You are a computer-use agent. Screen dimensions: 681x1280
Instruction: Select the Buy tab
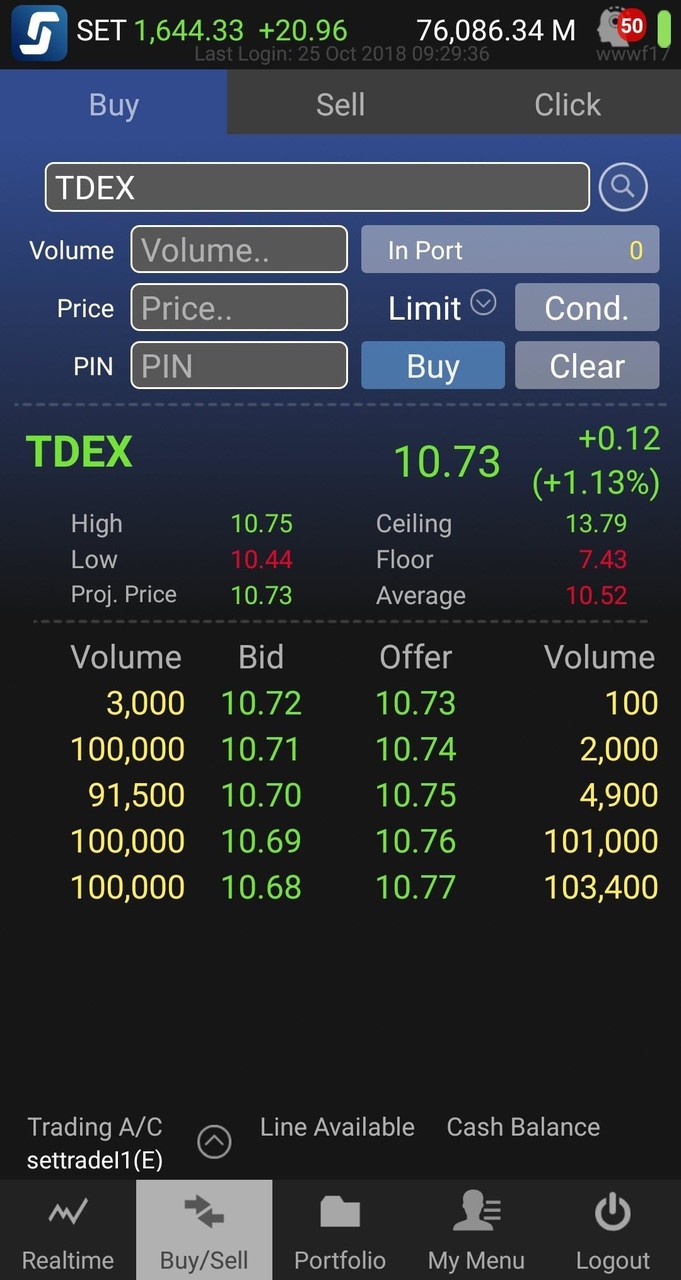113,104
